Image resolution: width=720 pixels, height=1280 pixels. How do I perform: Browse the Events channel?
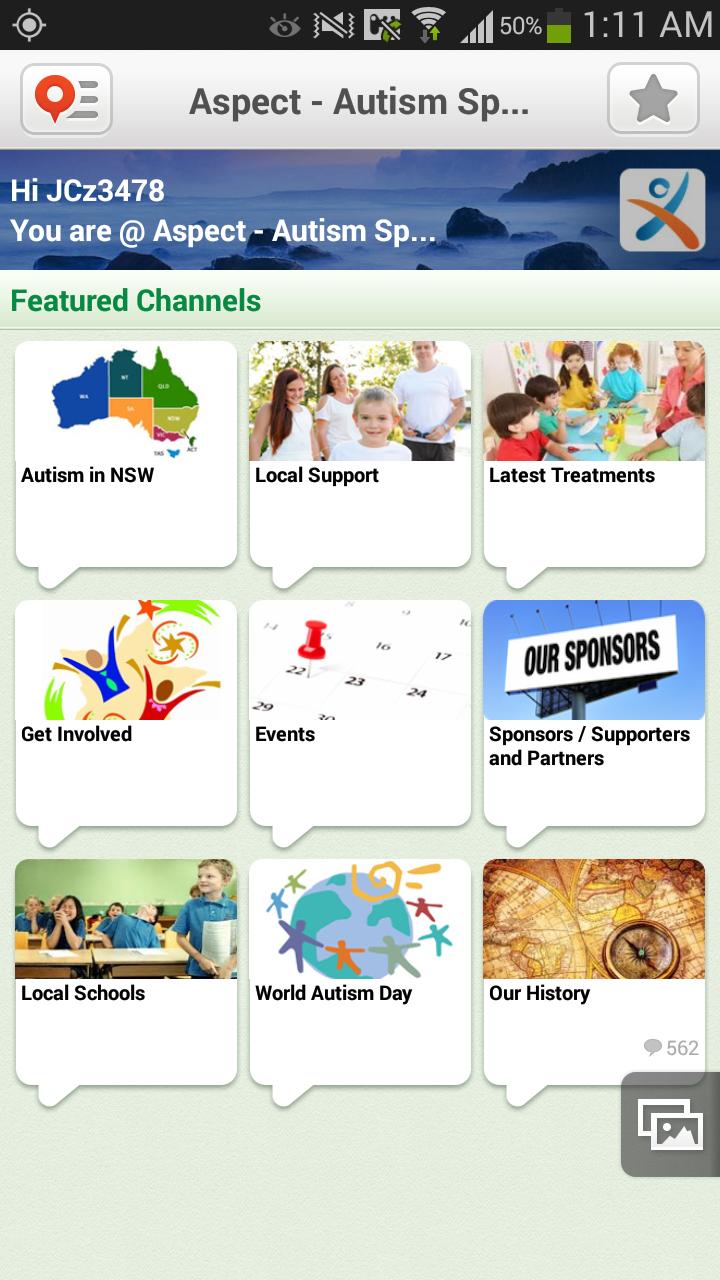pos(360,711)
